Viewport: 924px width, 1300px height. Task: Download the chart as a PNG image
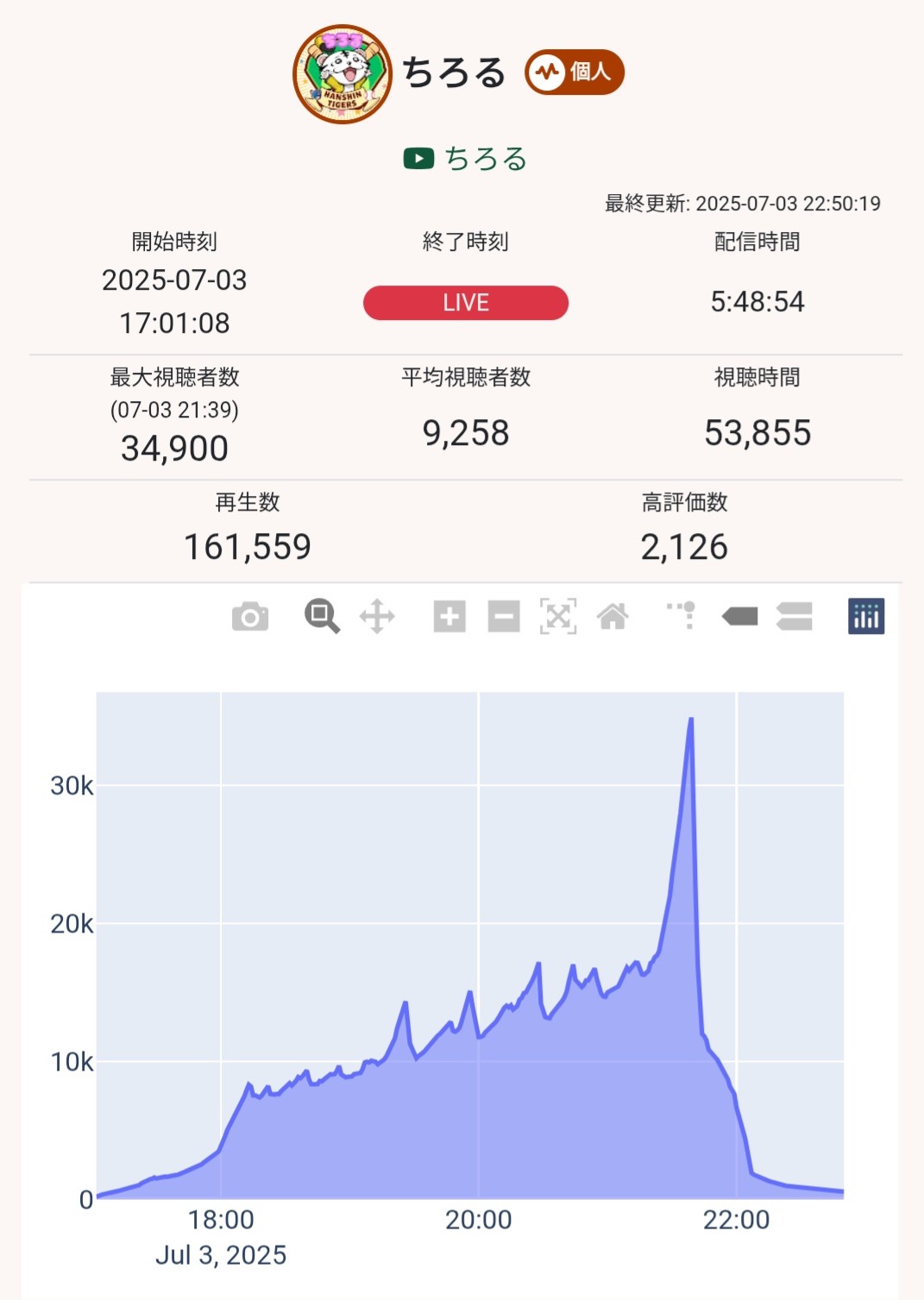point(250,617)
